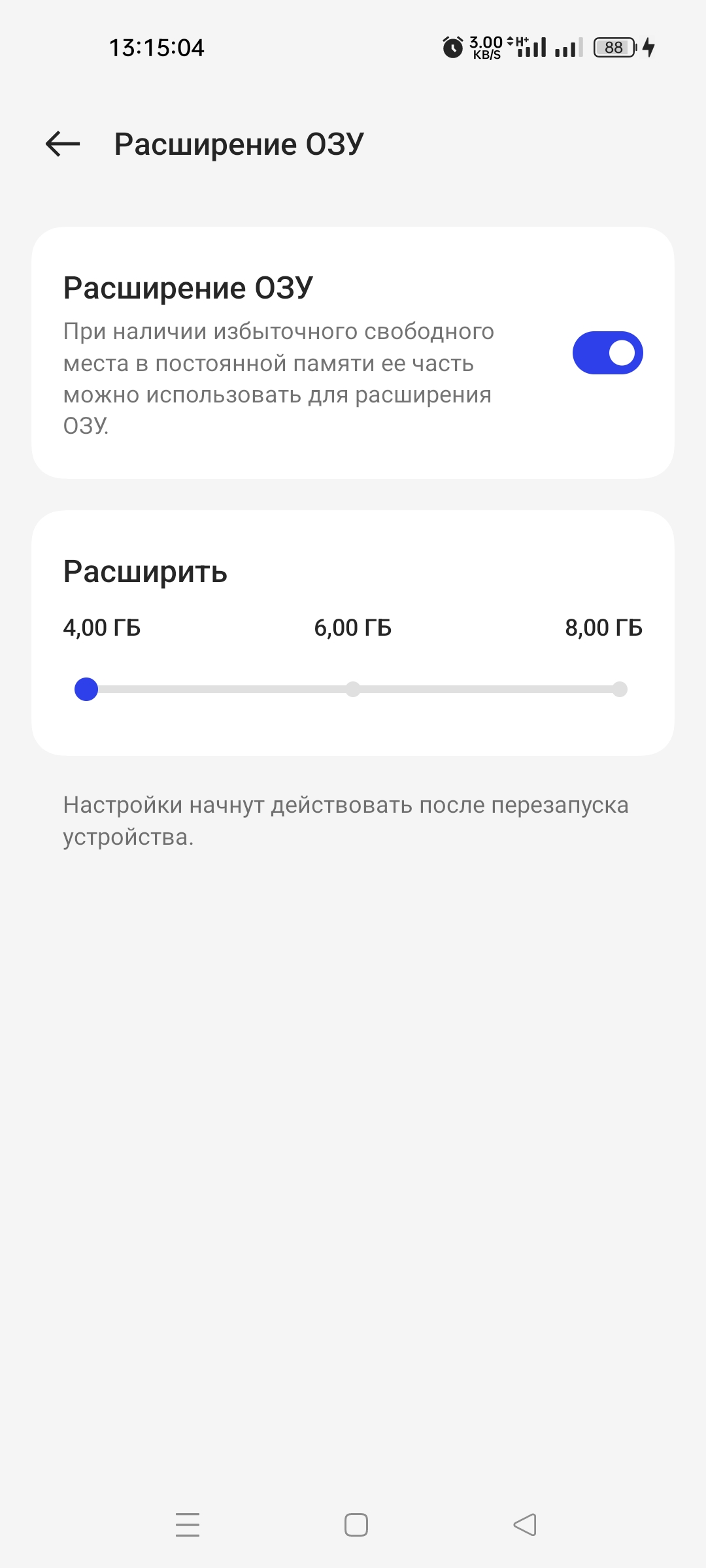Set the expansion slider to 8,00 ГБ
The height and width of the screenshot is (1568, 706).
click(619, 689)
